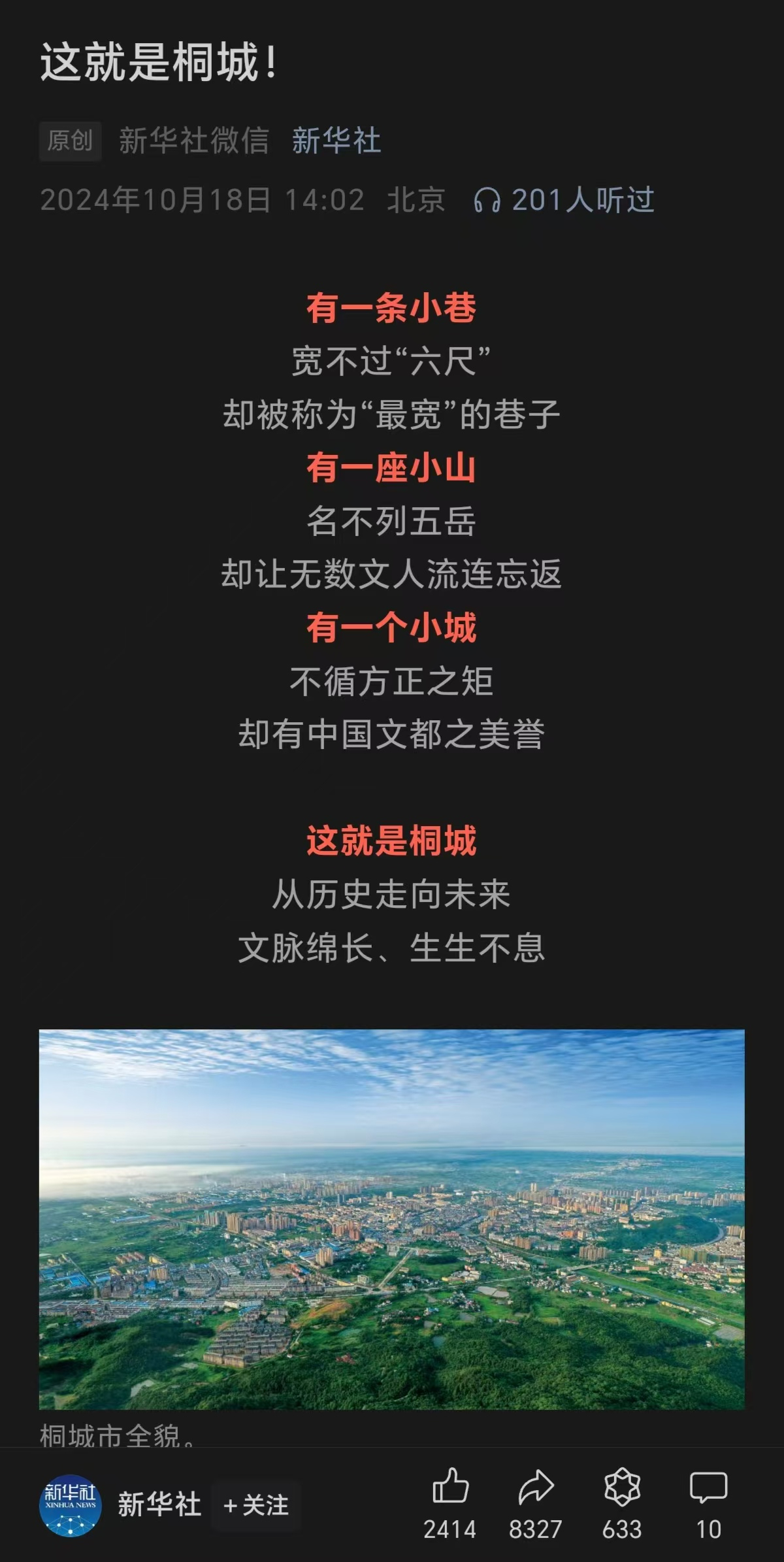The image size is (784, 1562).
Task: Open the 新华社 avatar in bottom bar
Action: (x=71, y=1506)
